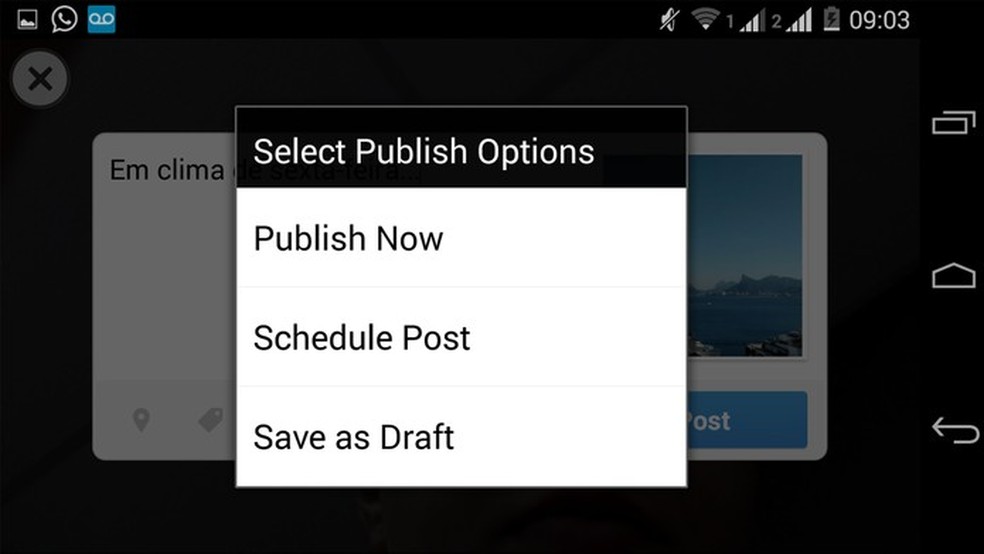Close the post composer with X
This screenshot has height=554, width=984.
click(40, 79)
